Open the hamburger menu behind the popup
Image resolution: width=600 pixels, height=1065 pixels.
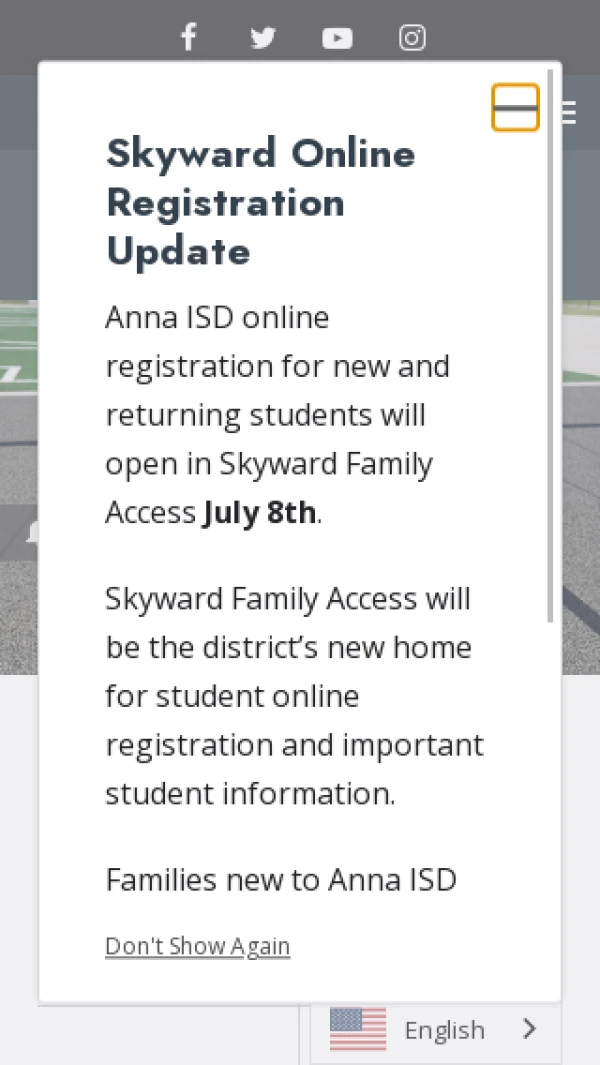click(x=569, y=113)
